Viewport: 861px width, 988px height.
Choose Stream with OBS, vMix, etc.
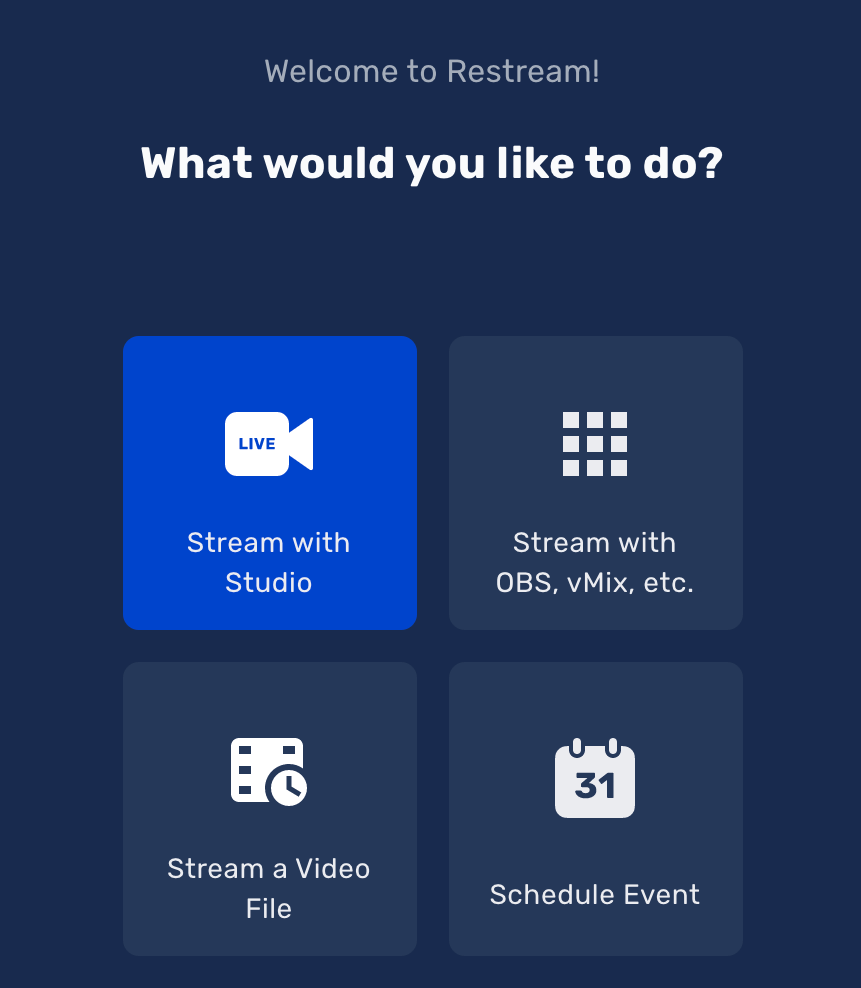coord(595,483)
